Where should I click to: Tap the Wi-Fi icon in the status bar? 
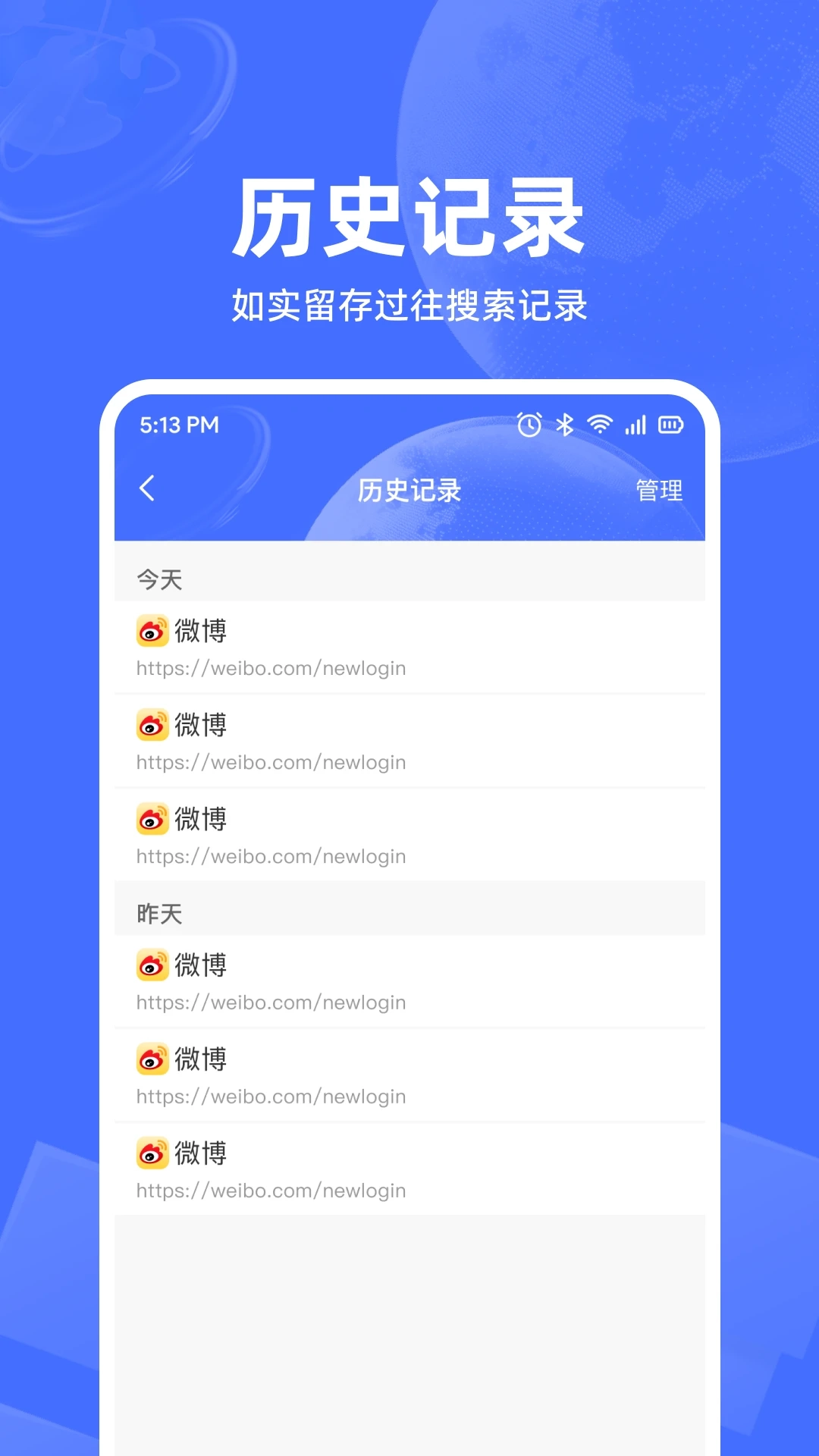pos(600,425)
